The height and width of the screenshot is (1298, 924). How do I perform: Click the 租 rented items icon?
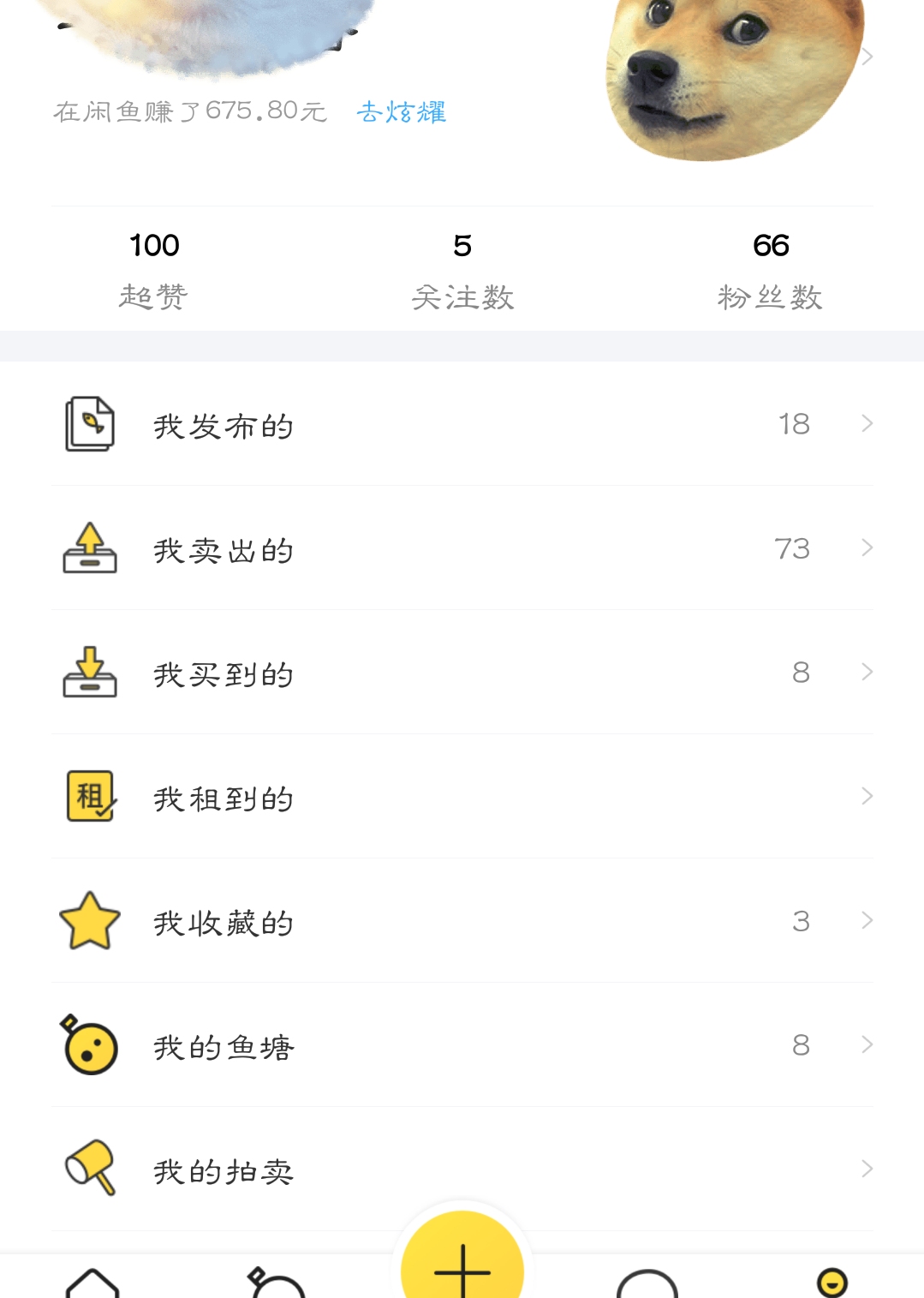tap(89, 797)
